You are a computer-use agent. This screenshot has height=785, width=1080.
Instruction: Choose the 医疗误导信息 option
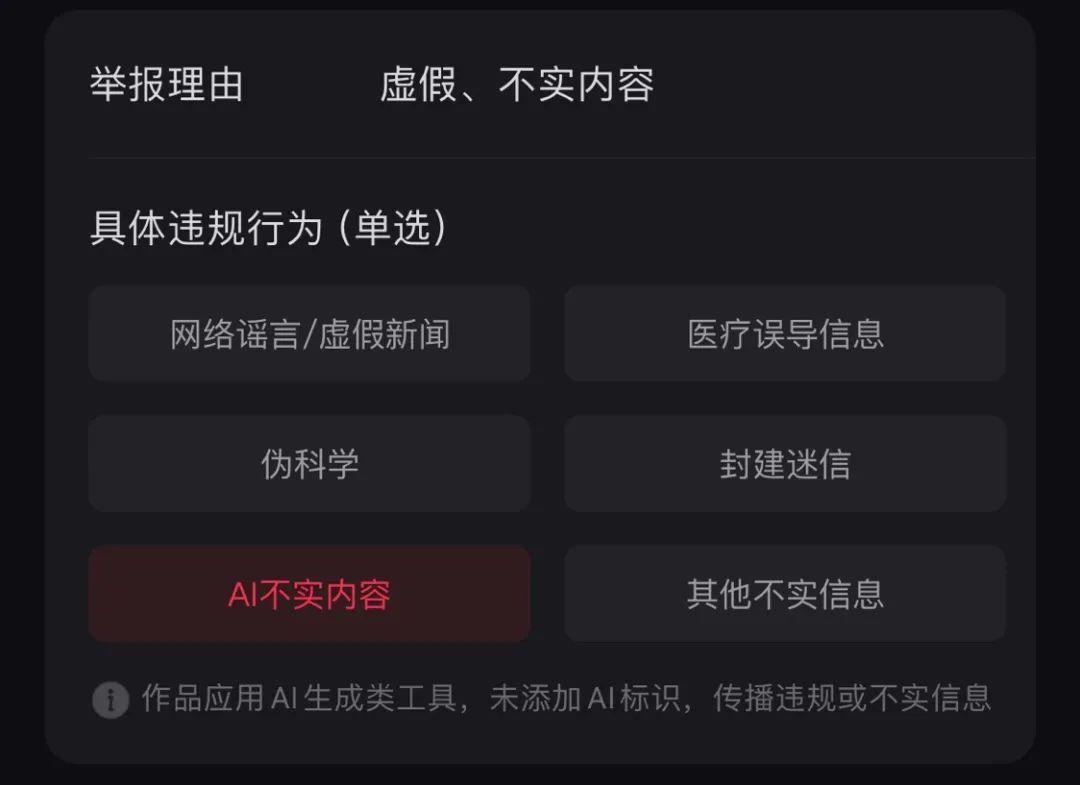(x=785, y=334)
